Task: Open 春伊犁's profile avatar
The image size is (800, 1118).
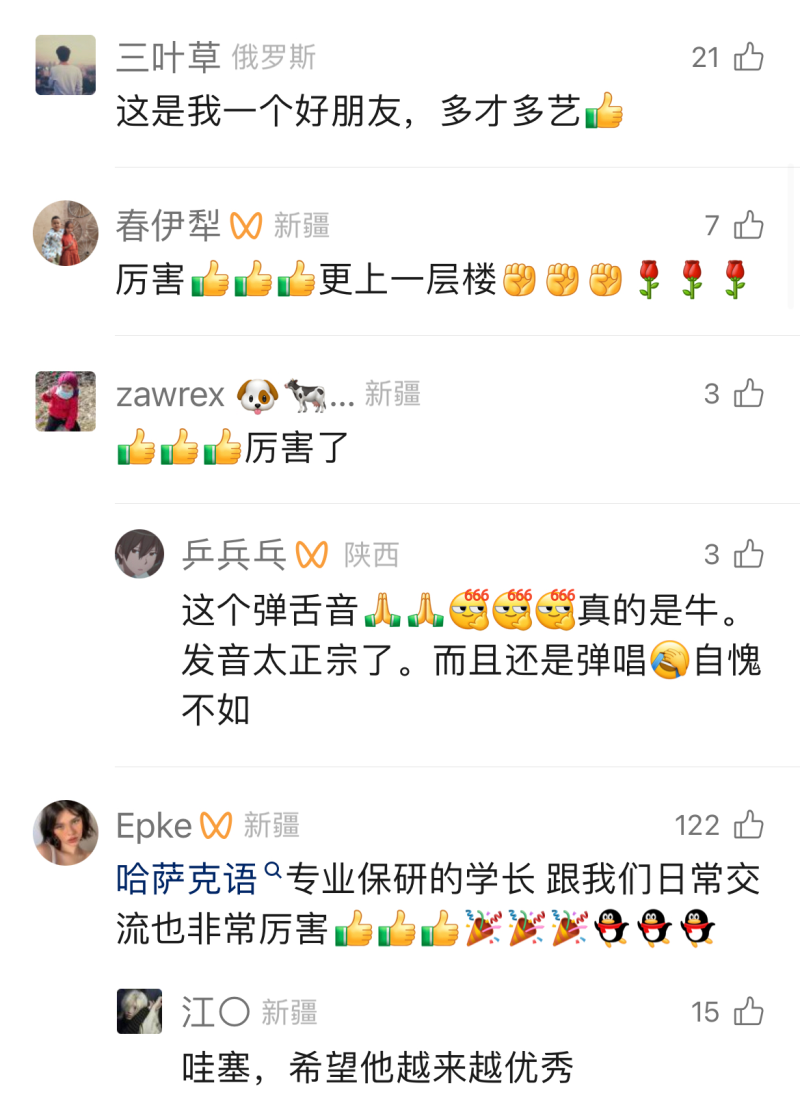Action: (x=66, y=233)
